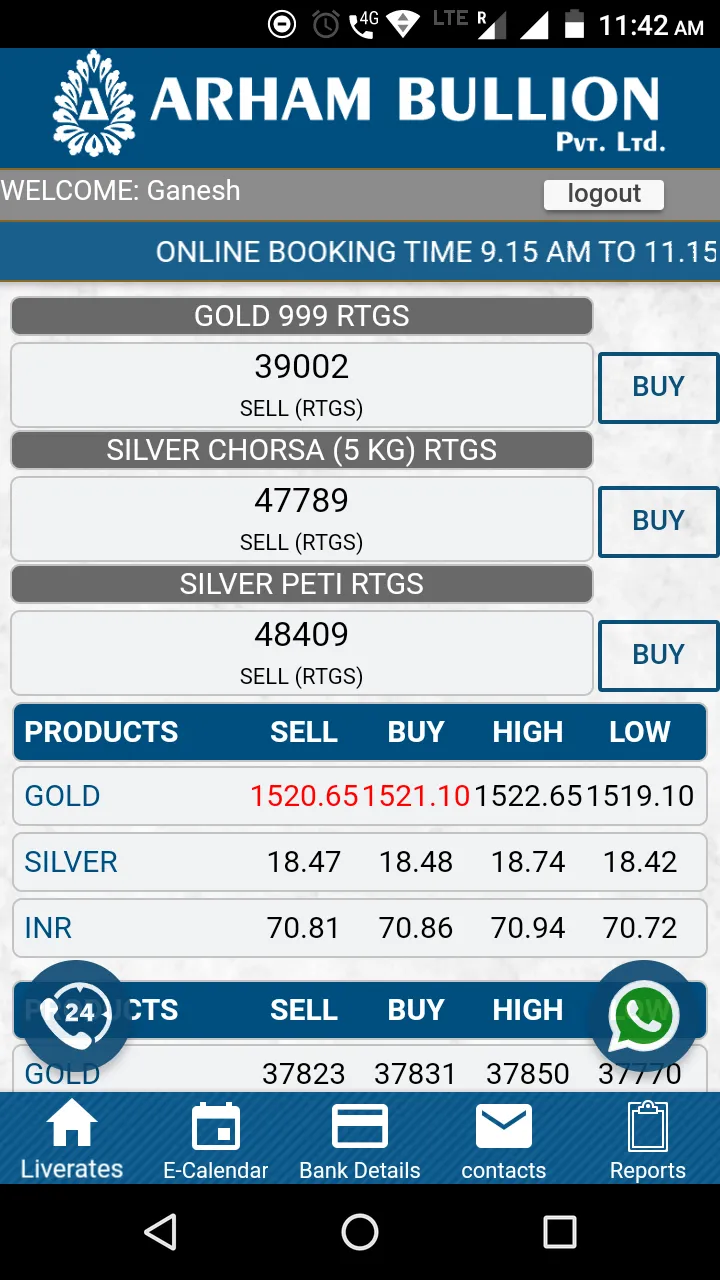
Task: Open WhatsApp chat bubble
Action: 643,1016
